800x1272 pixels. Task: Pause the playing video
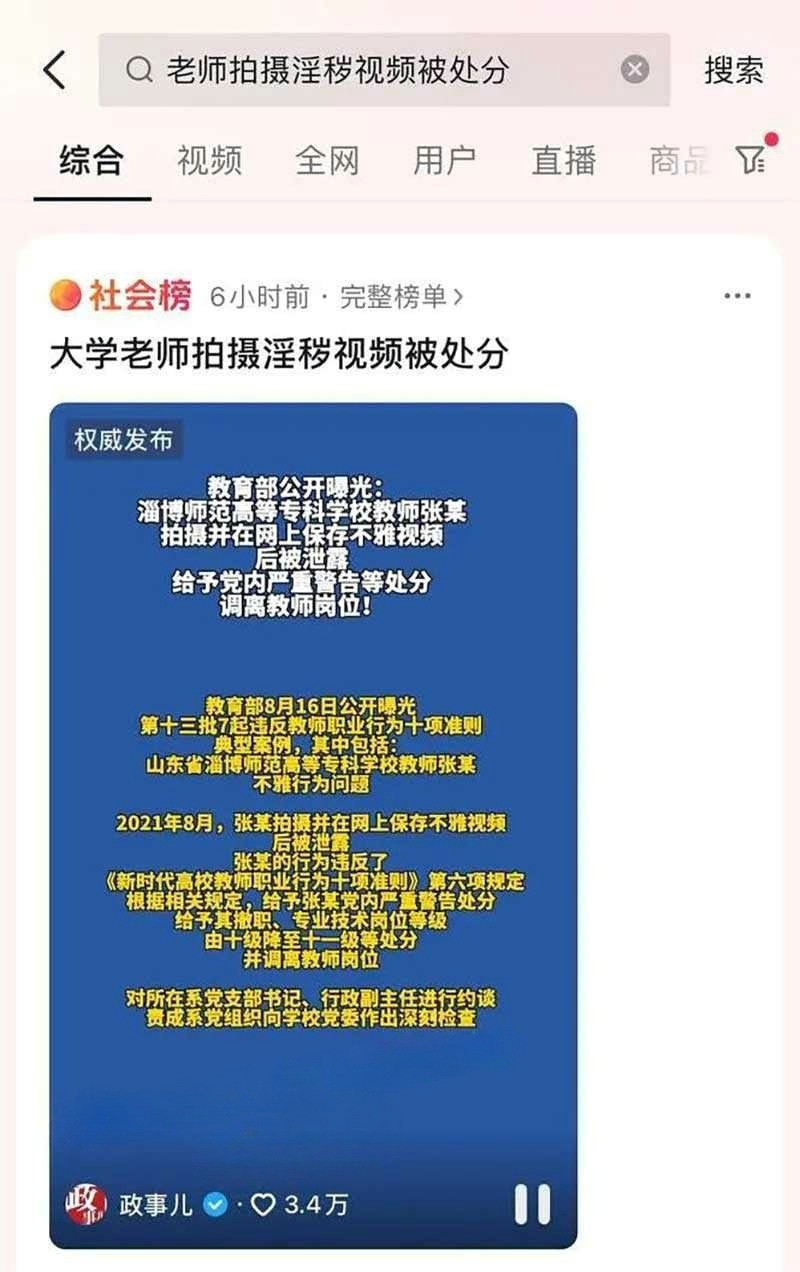pyautogui.click(x=532, y=1204)
